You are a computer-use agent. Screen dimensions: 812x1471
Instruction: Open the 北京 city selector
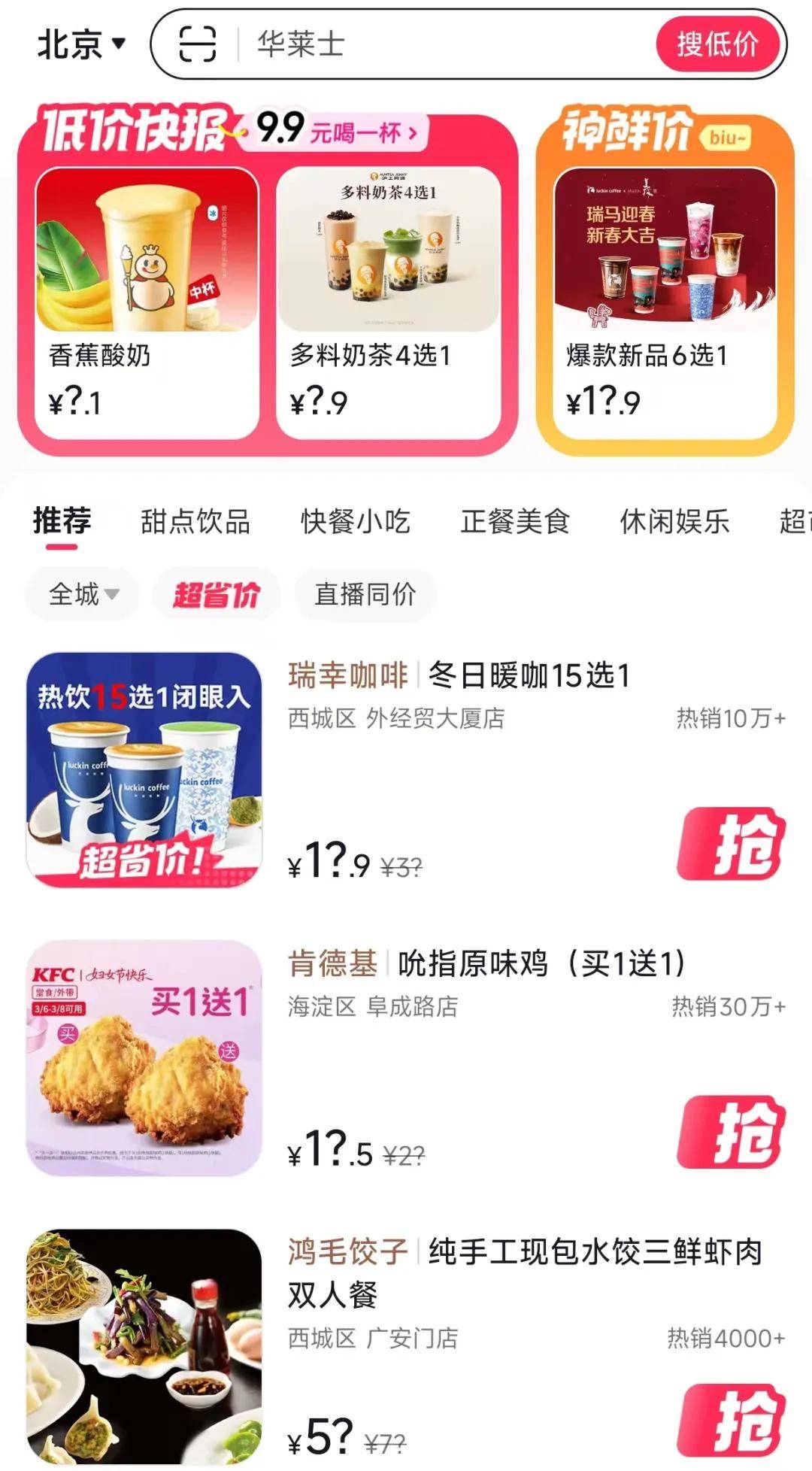[81, 44]
